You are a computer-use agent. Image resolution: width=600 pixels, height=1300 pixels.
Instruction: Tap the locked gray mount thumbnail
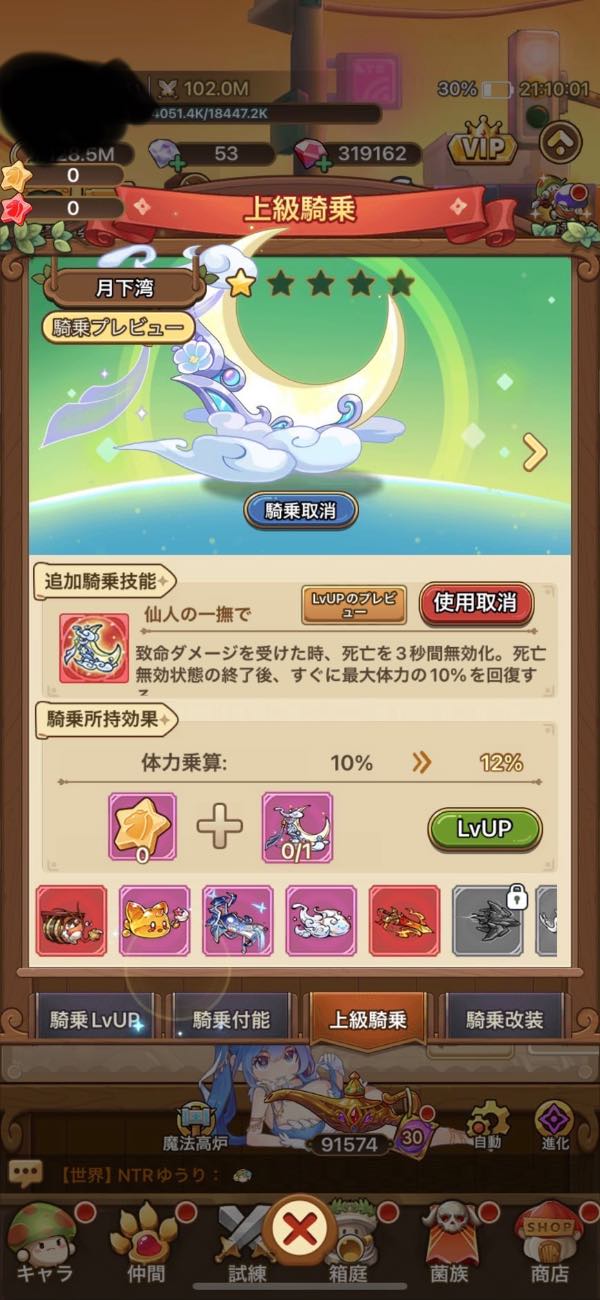[487, 920]
